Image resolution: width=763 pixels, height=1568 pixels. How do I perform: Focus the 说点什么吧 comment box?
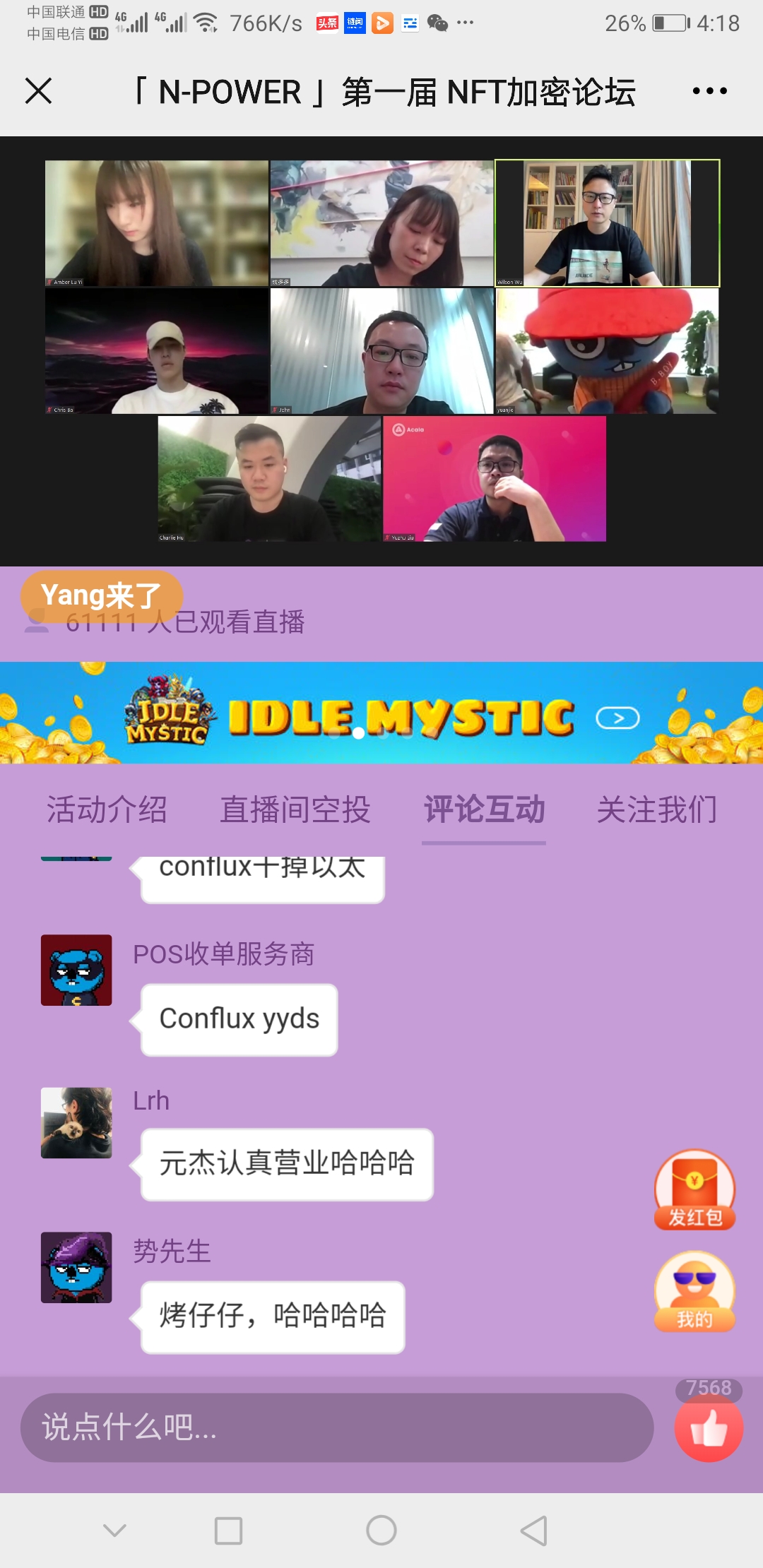click(336, 1427)
